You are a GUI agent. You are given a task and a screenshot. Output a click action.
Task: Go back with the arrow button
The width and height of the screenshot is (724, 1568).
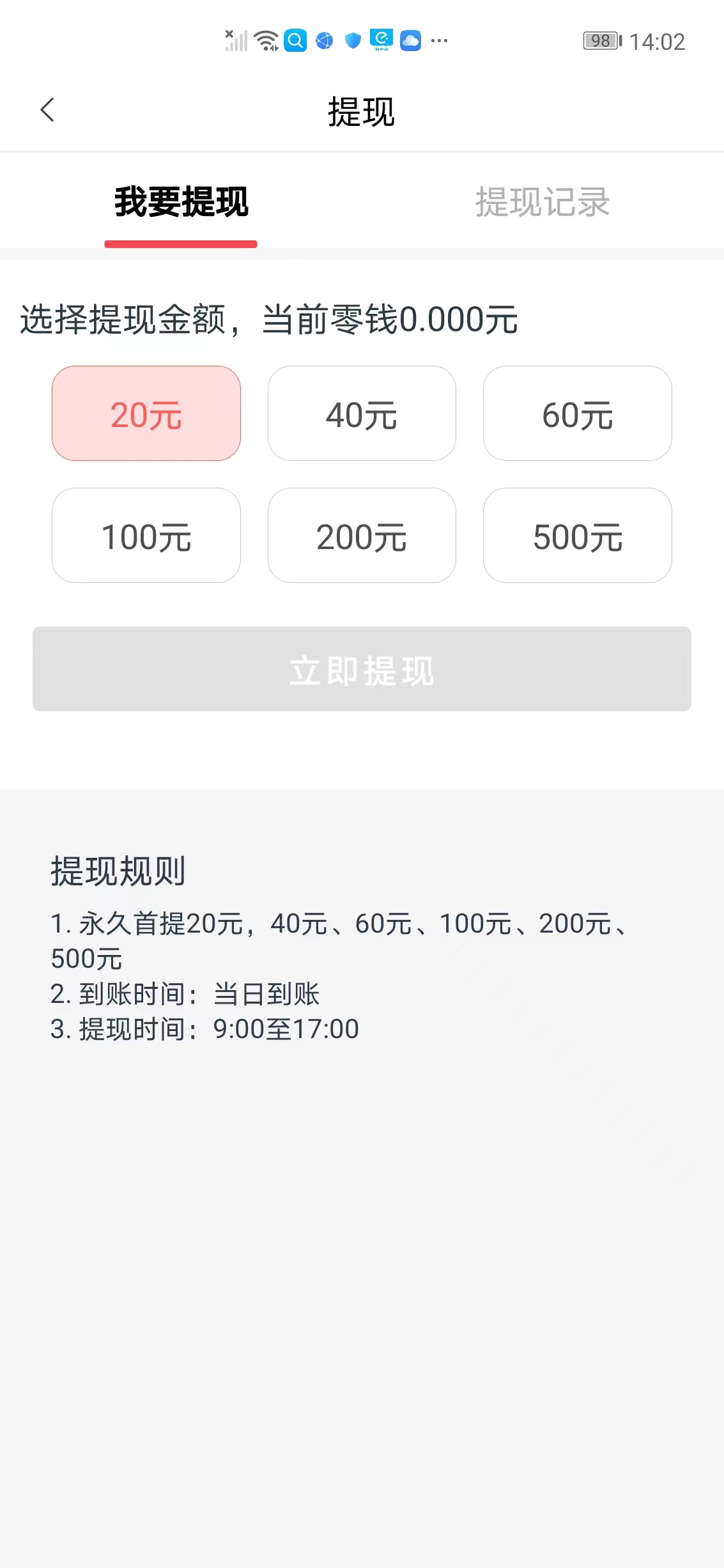click(47, 109)
